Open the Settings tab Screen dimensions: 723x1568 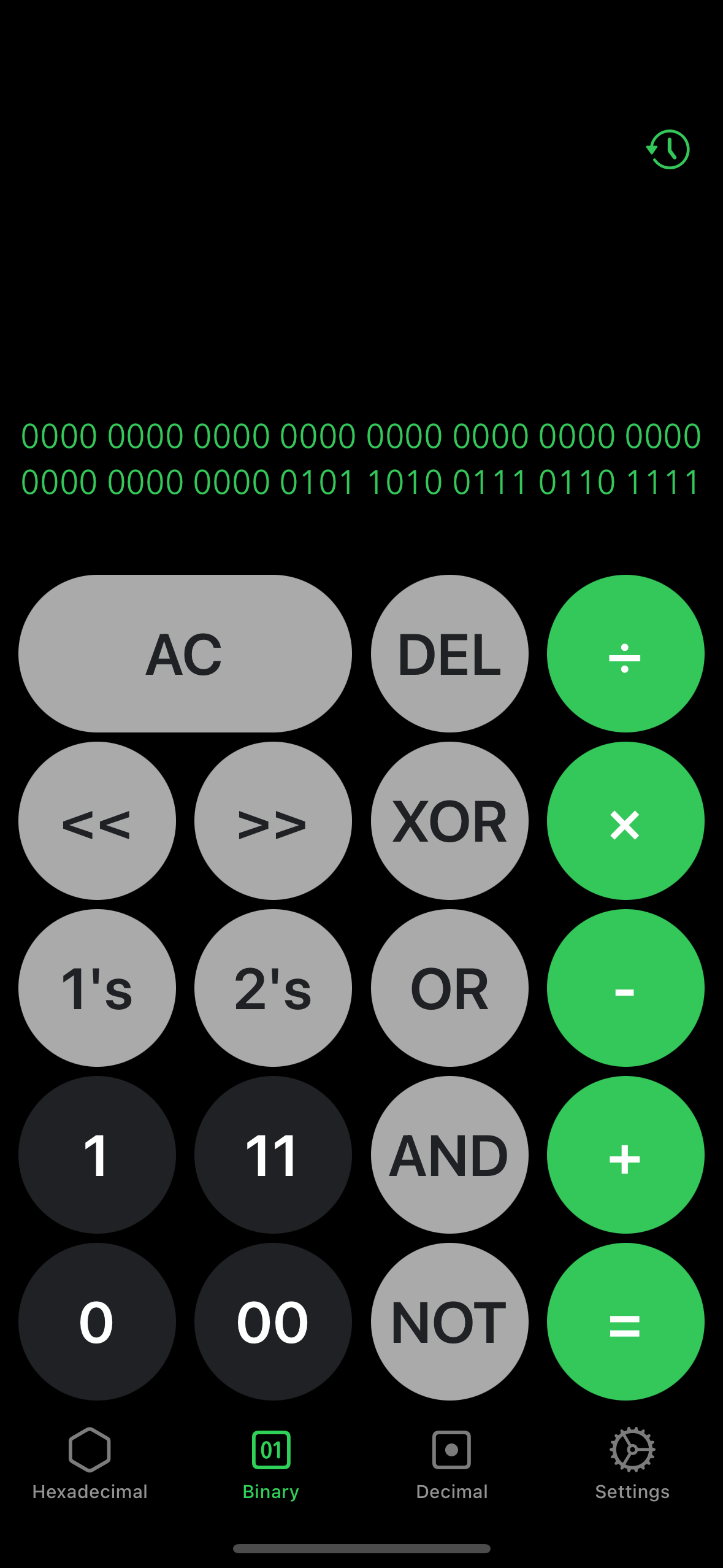(x=632, y=1463)
